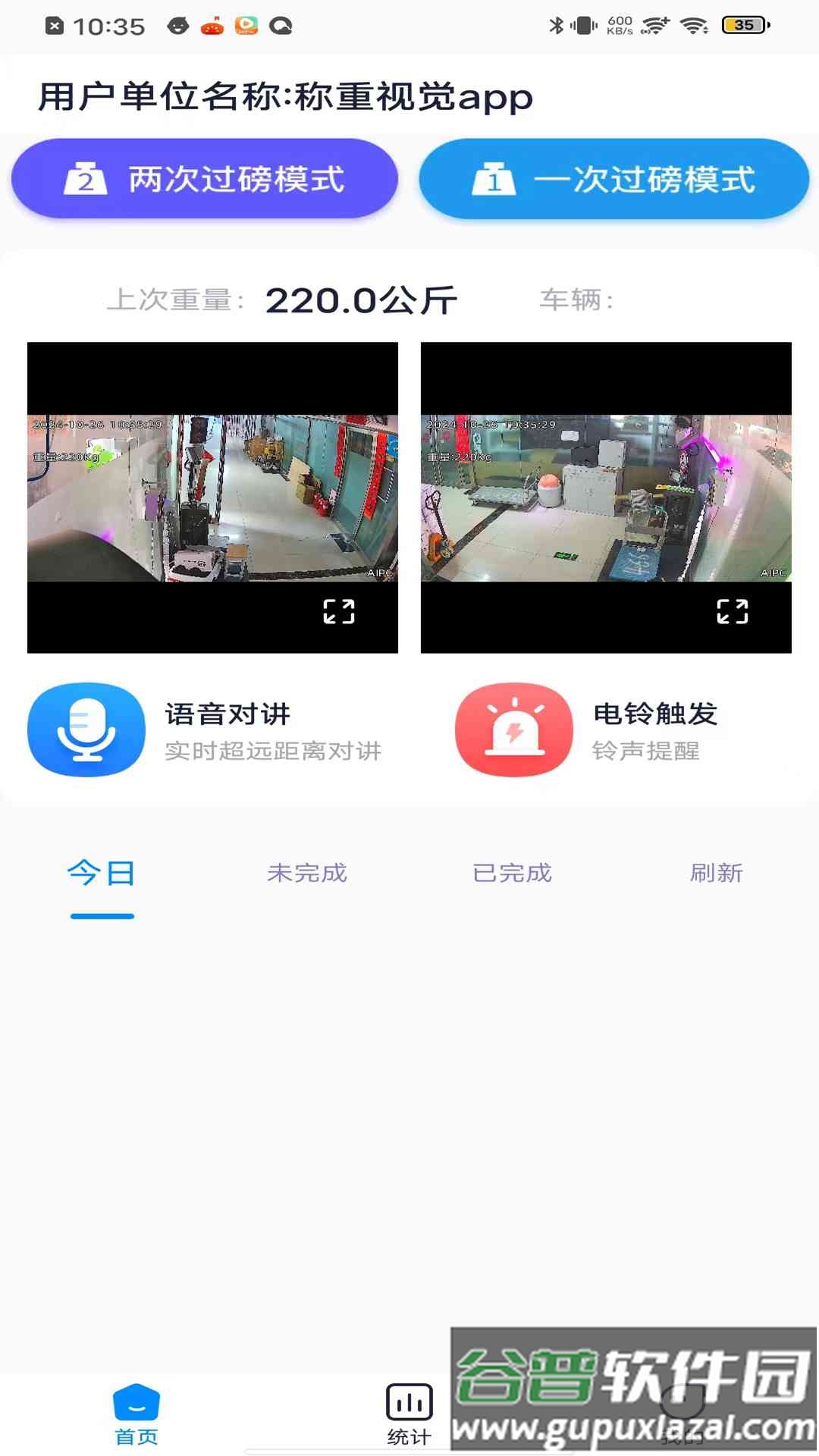
Task: Tap the 上次重量 weight value display
Action: tap(360, 300)
